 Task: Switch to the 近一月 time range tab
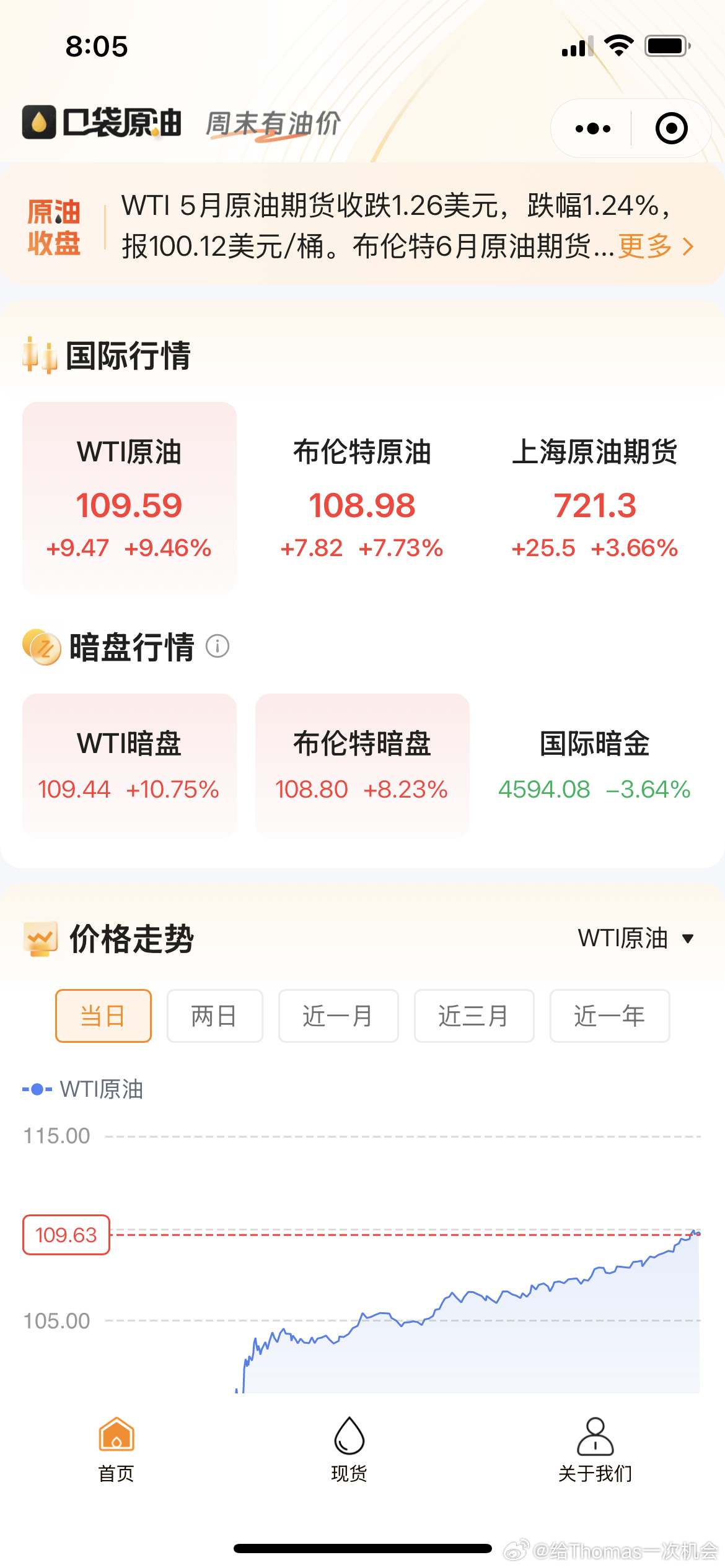point(338,1016)
